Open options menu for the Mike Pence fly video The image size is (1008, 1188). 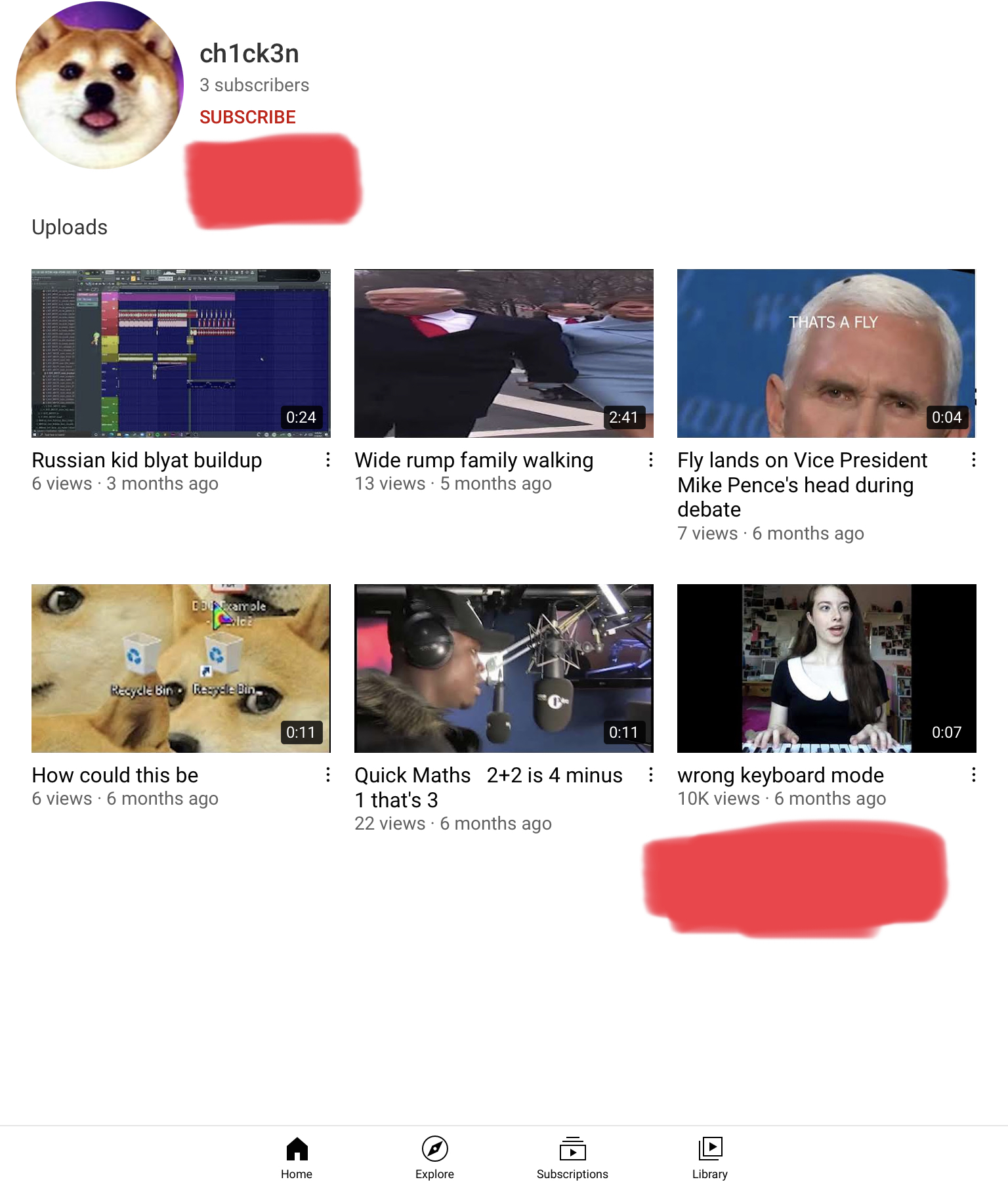point(973,460)
